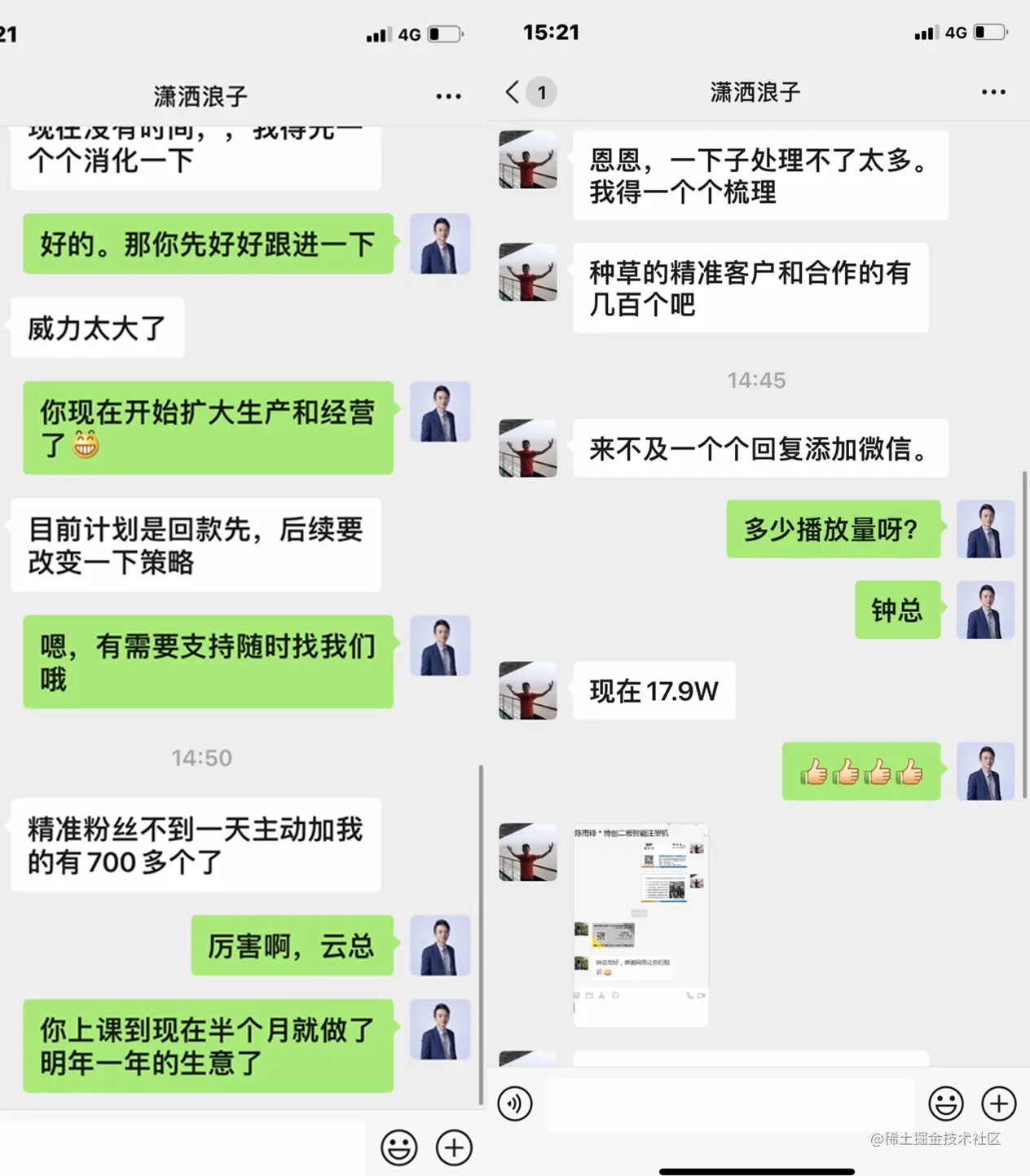1030x1176 pixels.
Task: Open the red-shirt sender's avatar
Action: (527, 689)
